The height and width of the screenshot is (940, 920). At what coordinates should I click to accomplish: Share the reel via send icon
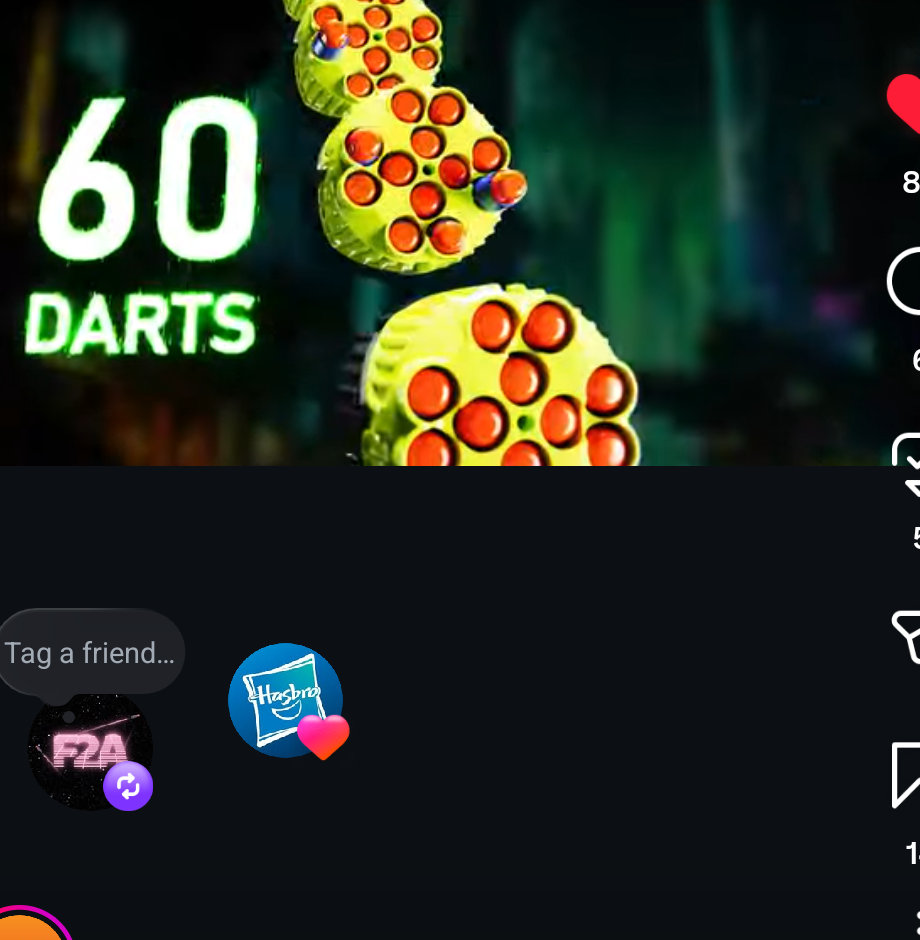coord(907,637)
